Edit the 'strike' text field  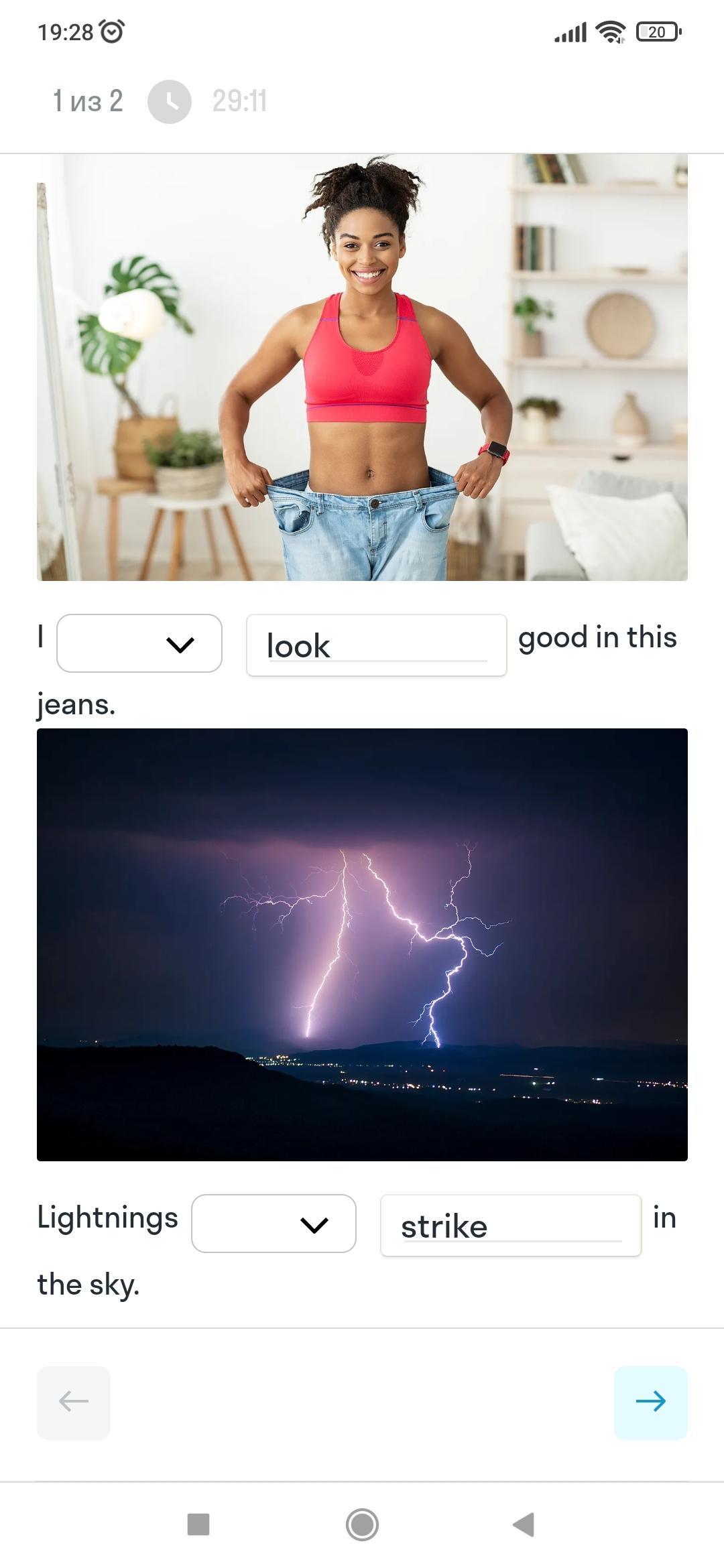click(x=510, y=1226)
